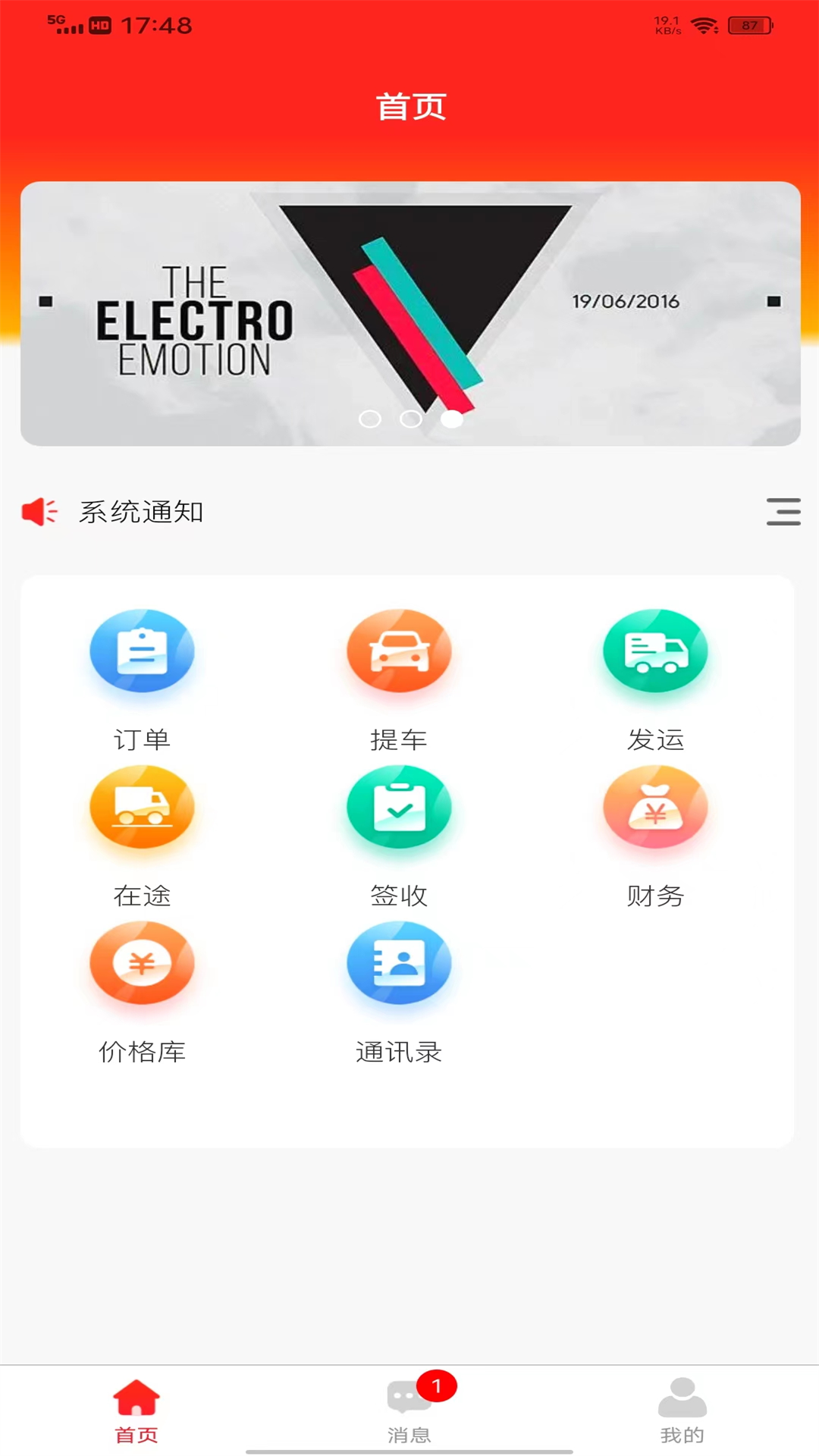Select the first carousel indicator dot

click(372, 418)
